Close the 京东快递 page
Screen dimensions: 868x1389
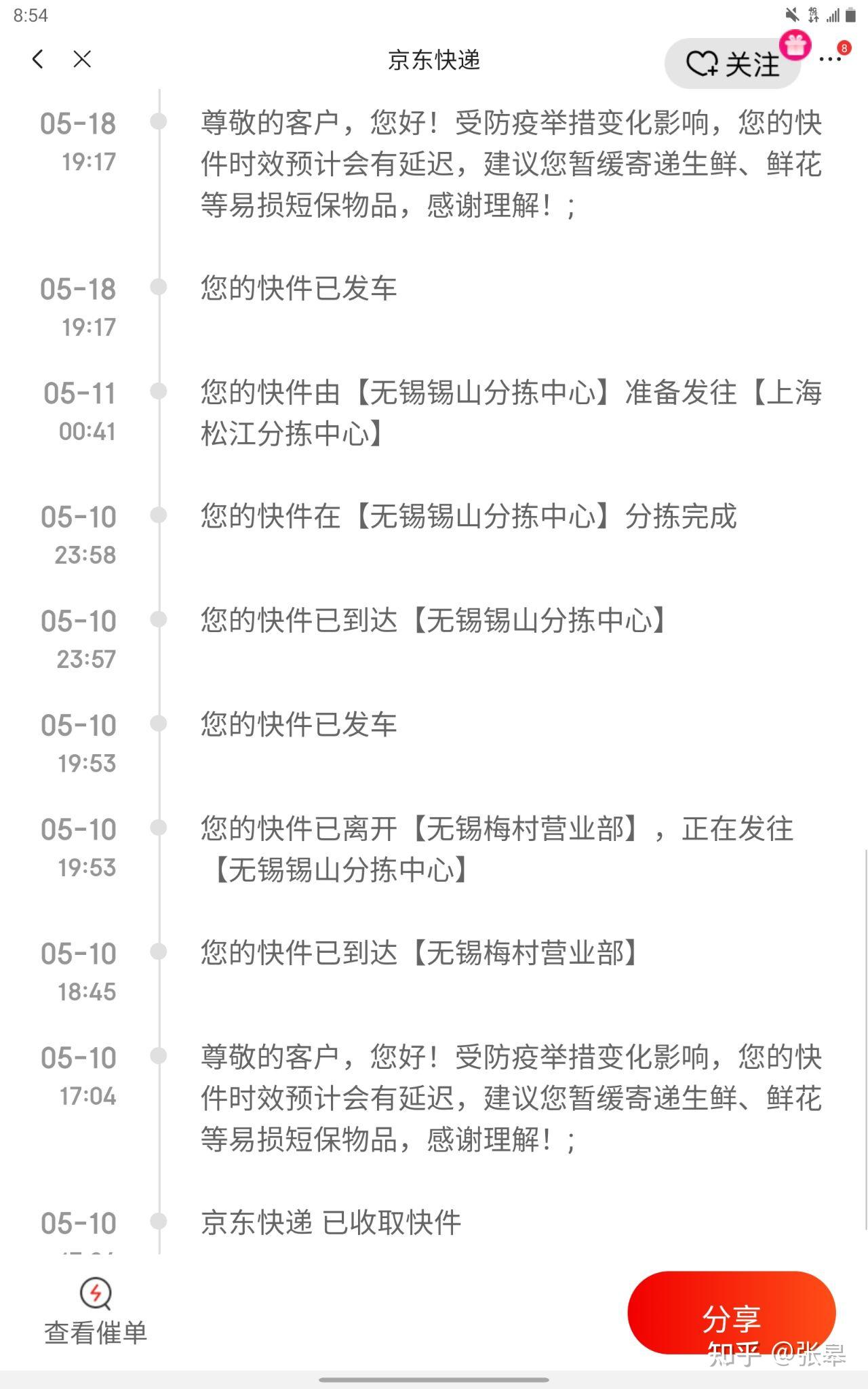(x=82, y=60)
